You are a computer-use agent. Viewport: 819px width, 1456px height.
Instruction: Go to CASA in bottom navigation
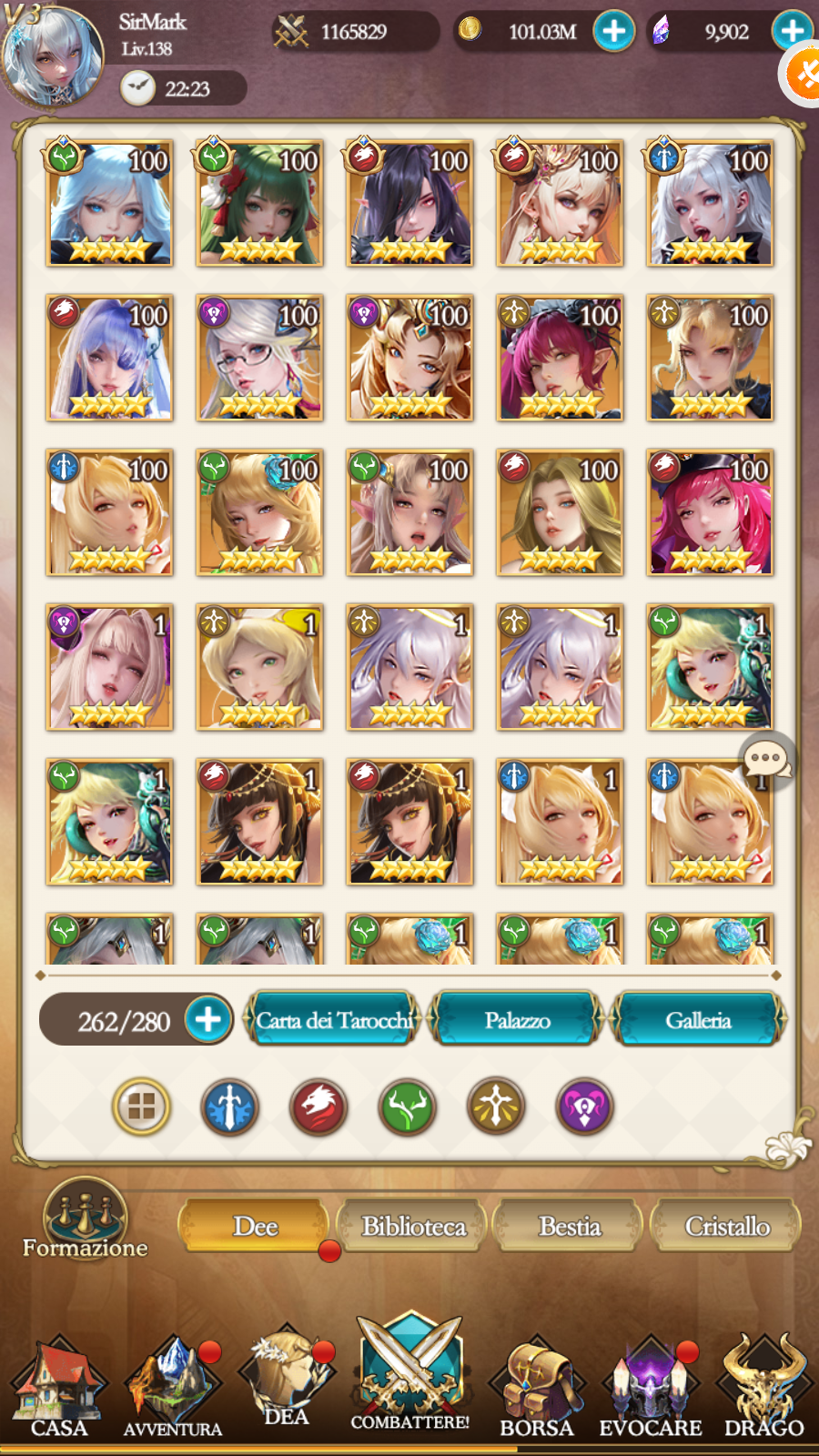[59, 1388]
